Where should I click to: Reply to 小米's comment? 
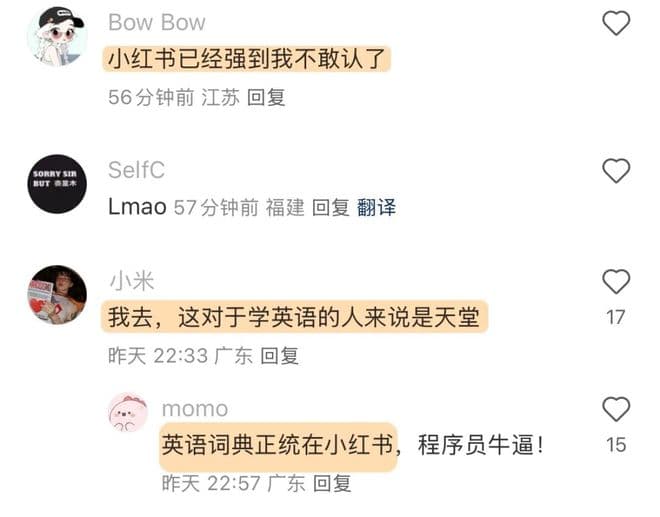point(279,355)
